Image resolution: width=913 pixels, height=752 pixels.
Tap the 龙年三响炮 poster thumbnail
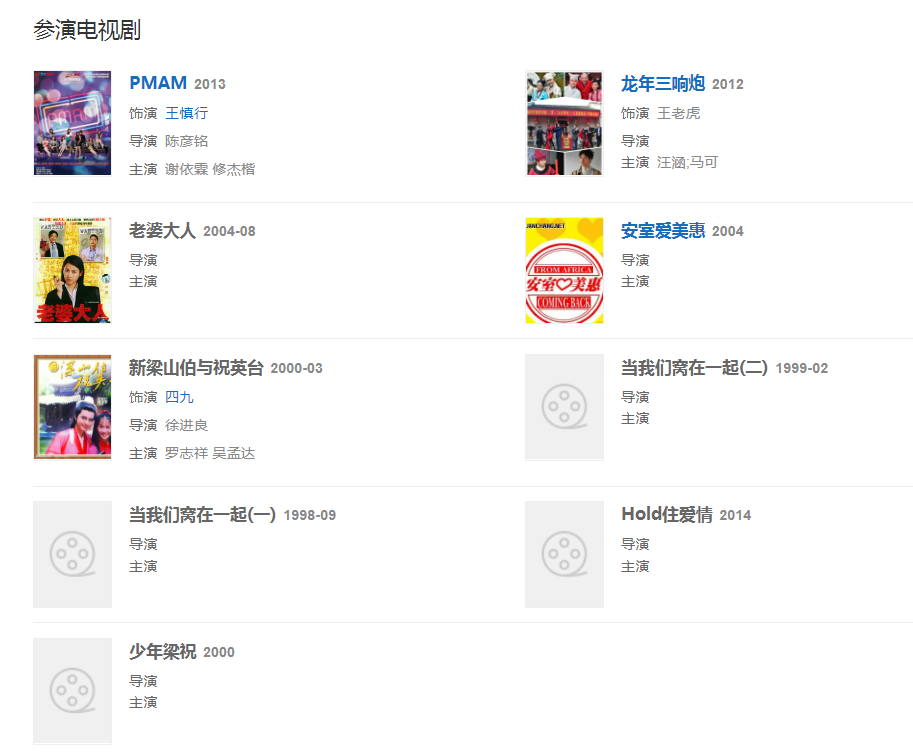pos(564,123)
